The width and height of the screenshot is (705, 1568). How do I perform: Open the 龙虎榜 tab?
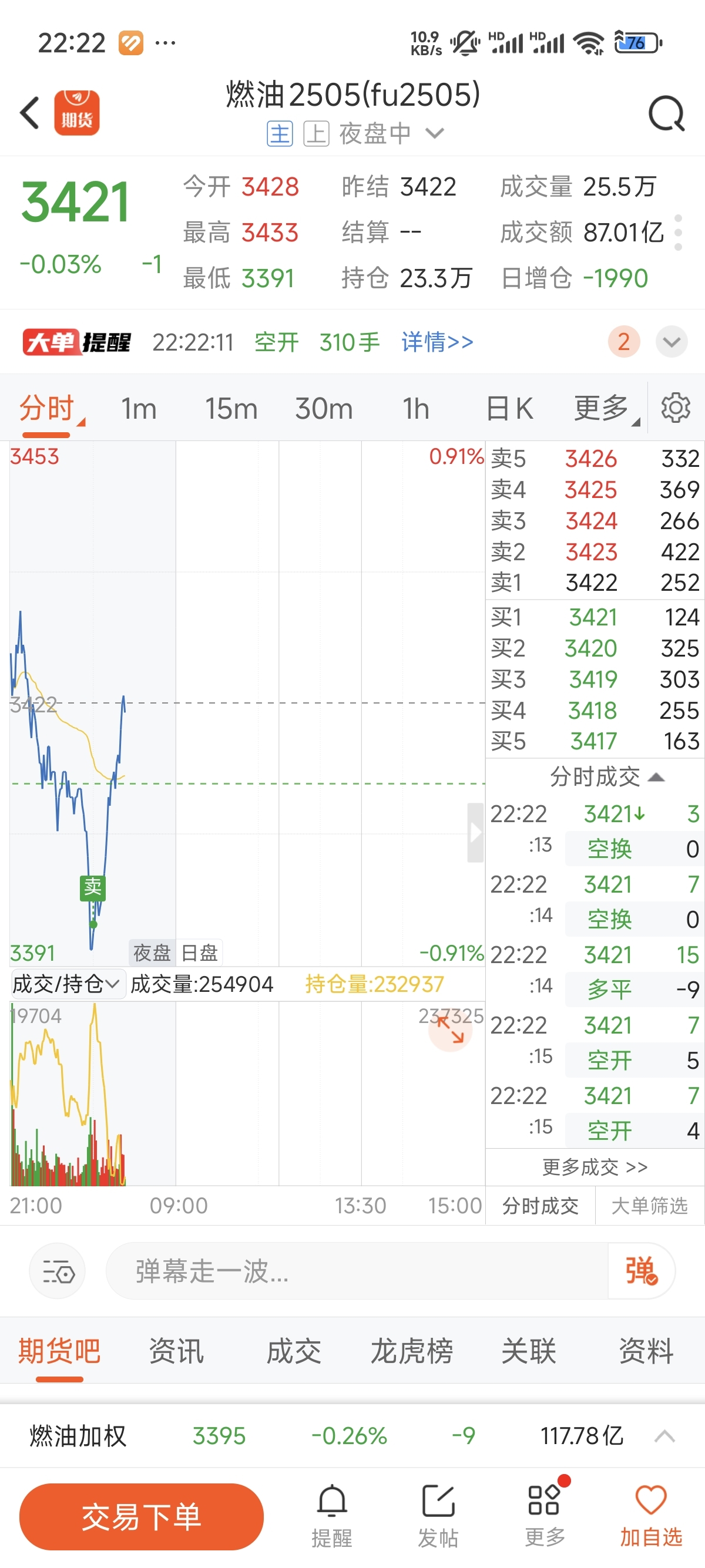(412, 1351)
